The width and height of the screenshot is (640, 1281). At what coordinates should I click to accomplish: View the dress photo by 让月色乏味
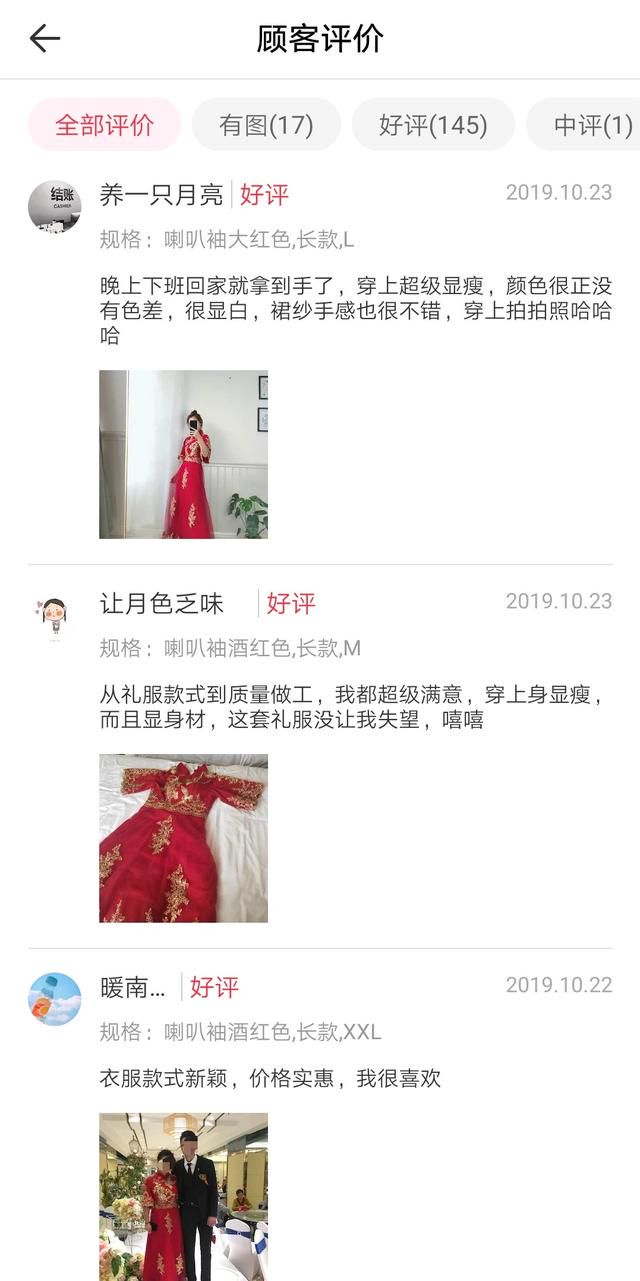[183, 838]
